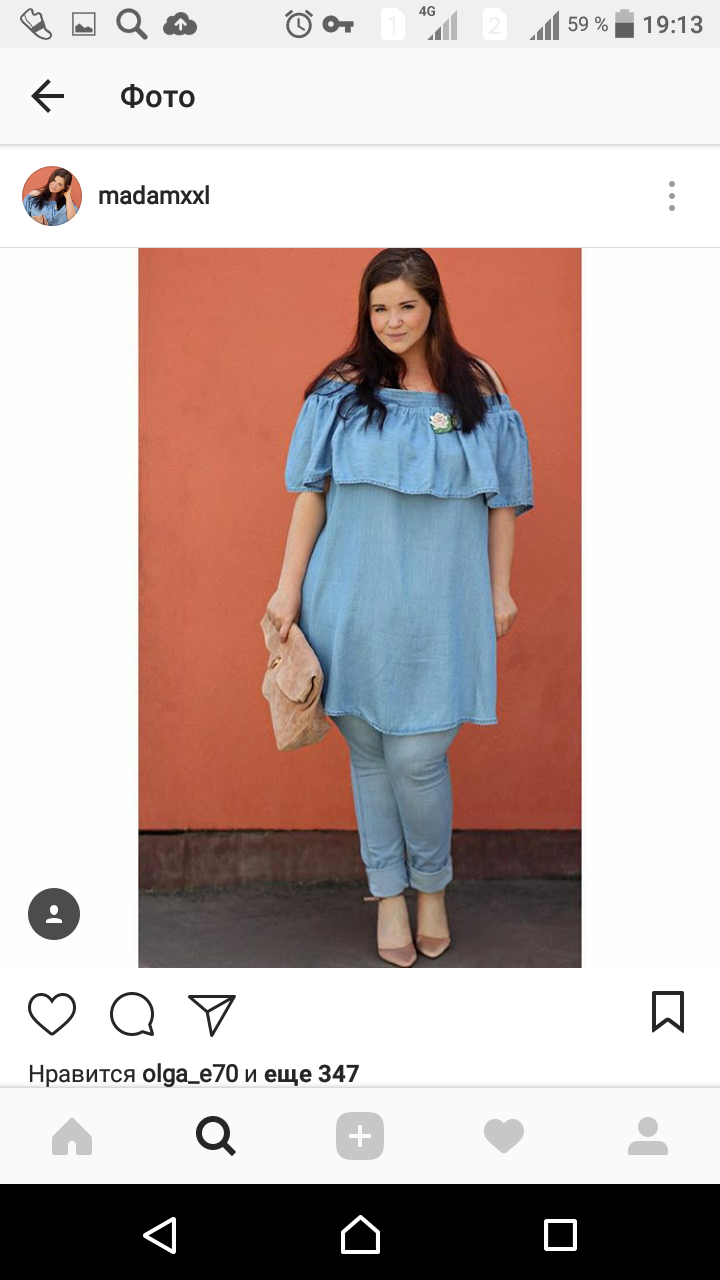Switch to the Search tab

(216, 1136)
